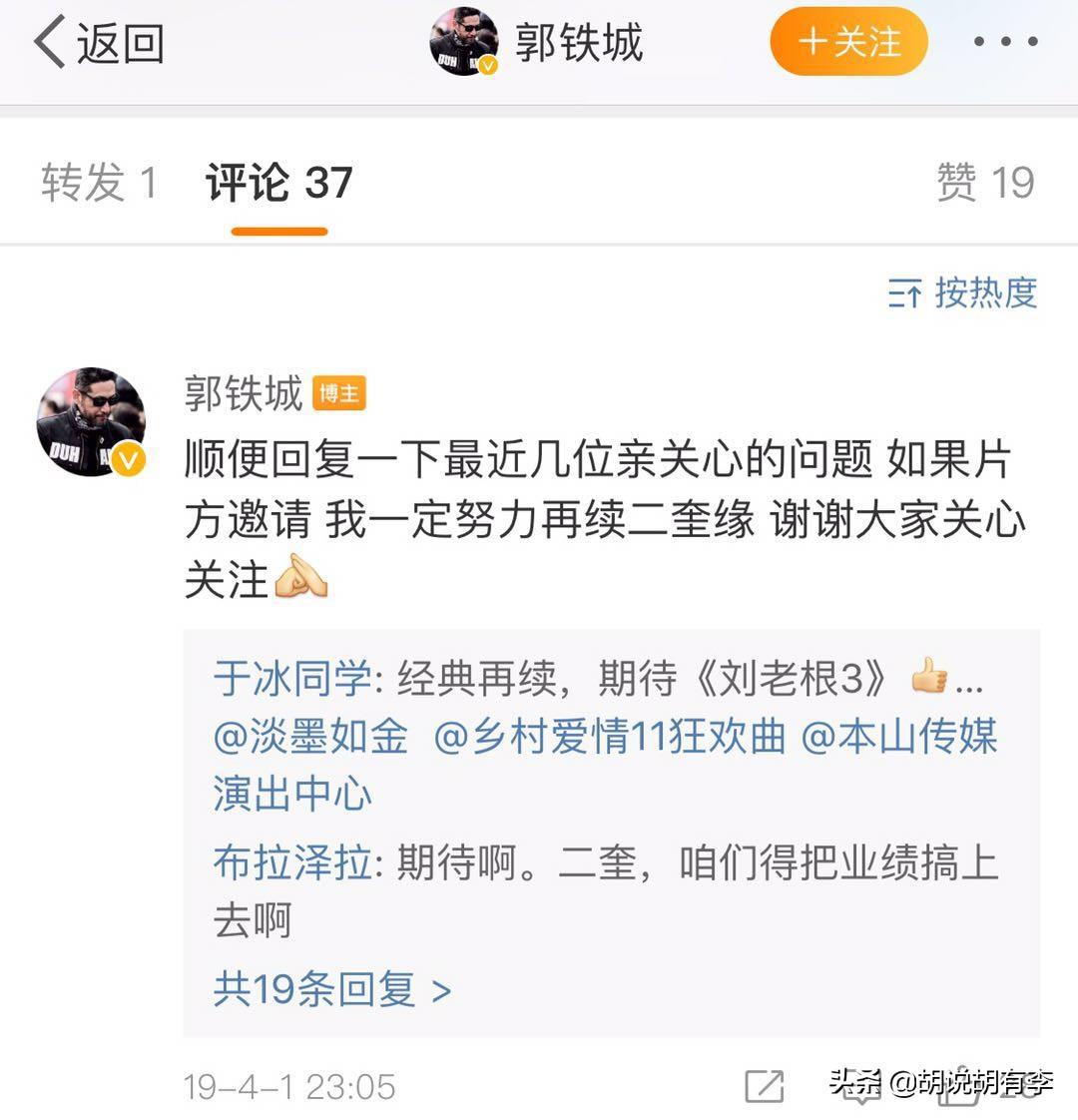
Task: View replier 布拉泽拉's profile
Action: tap(292, 862)
